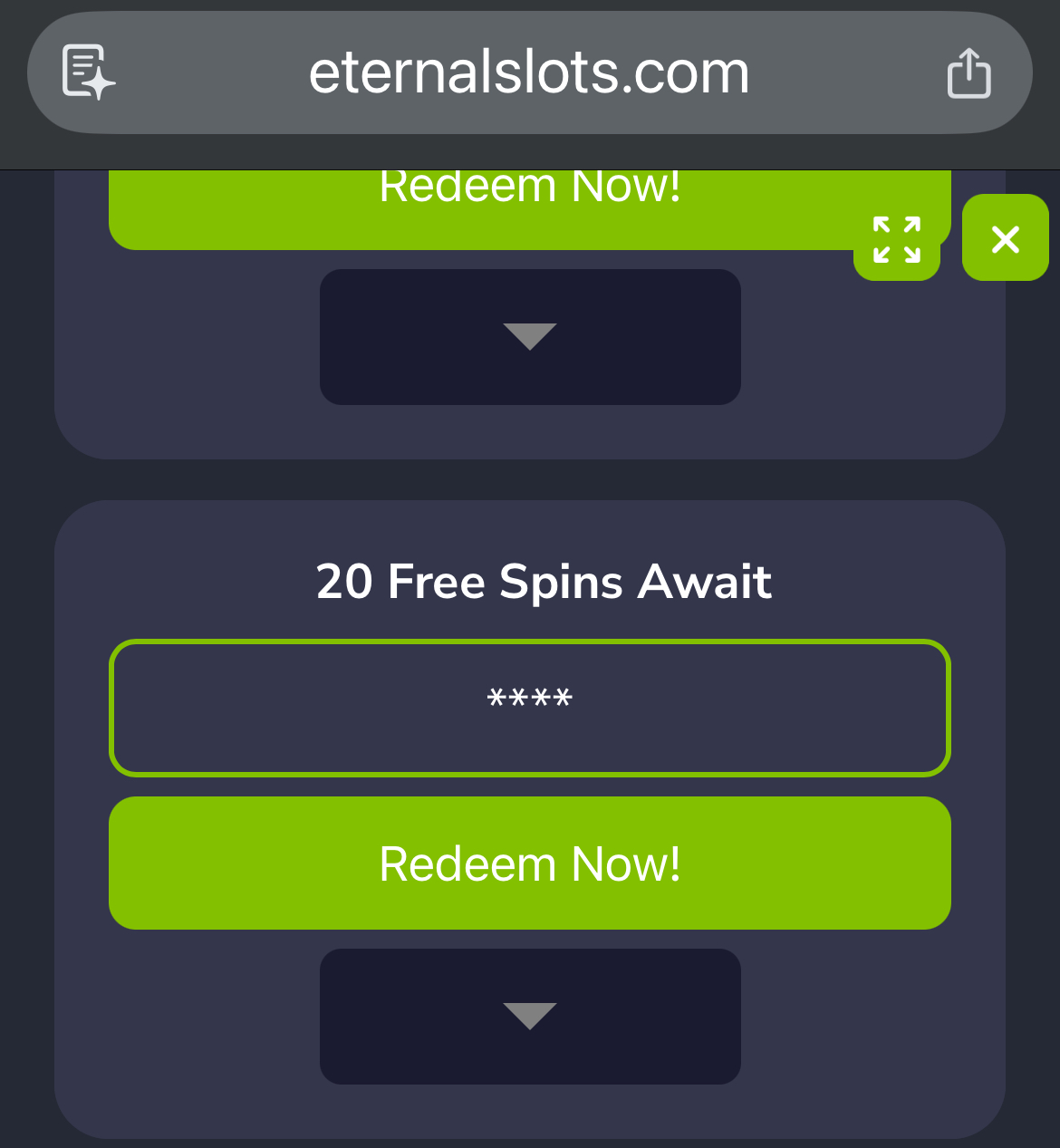Share this page from the address bar
The width and height of the screenshot is (1060, 1148).
[968, 72]
